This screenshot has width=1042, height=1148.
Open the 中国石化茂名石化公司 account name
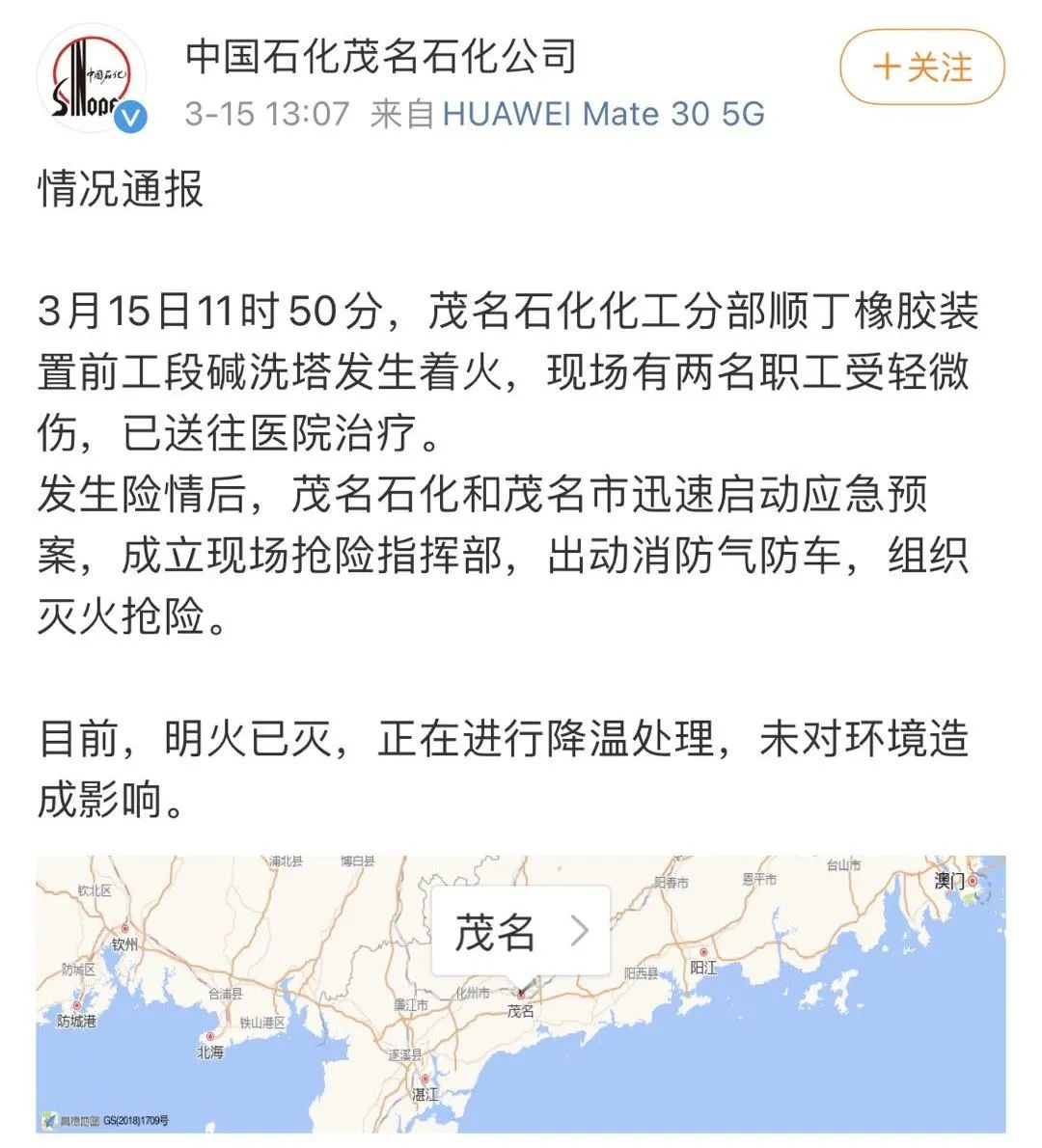pos(381,56)
